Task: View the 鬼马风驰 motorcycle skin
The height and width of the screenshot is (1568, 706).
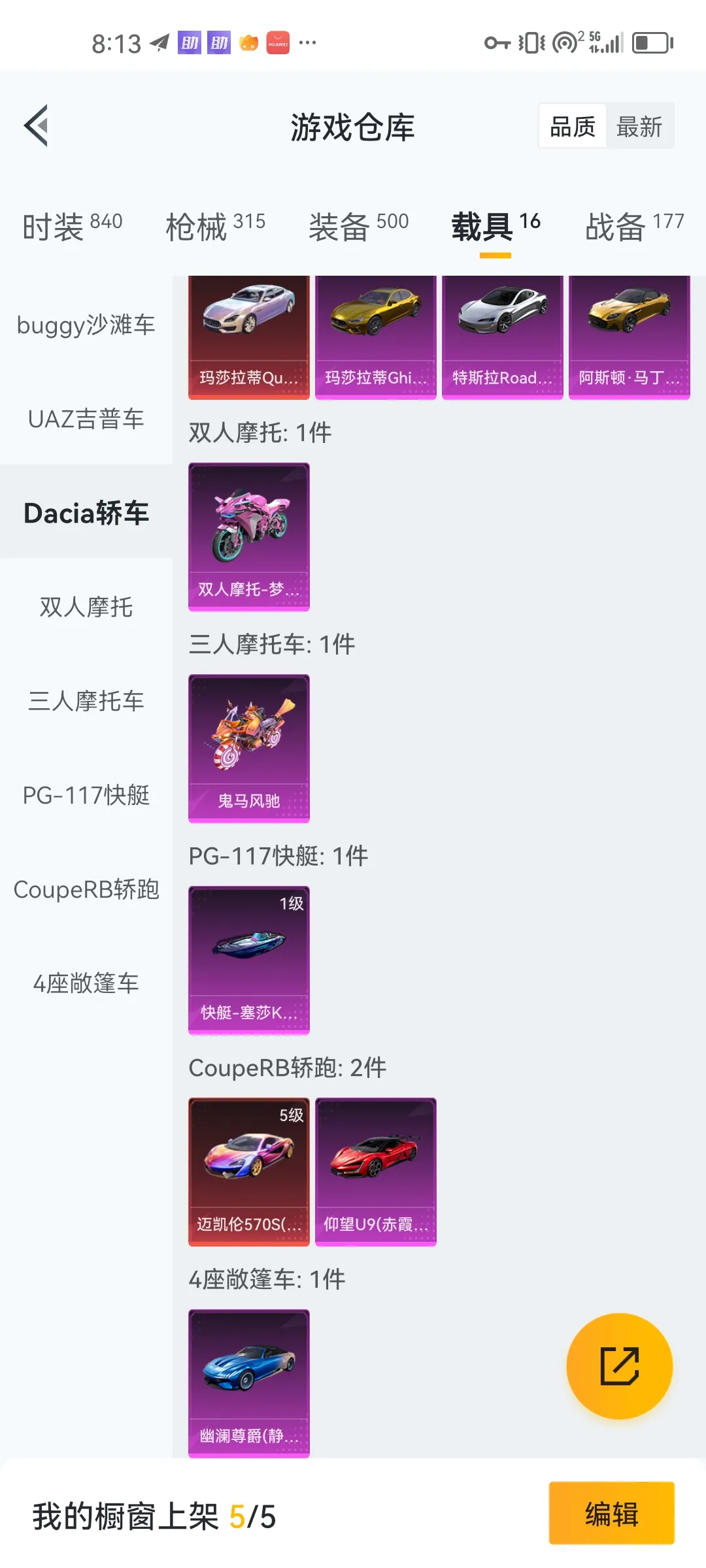Action: click(248, 748)
